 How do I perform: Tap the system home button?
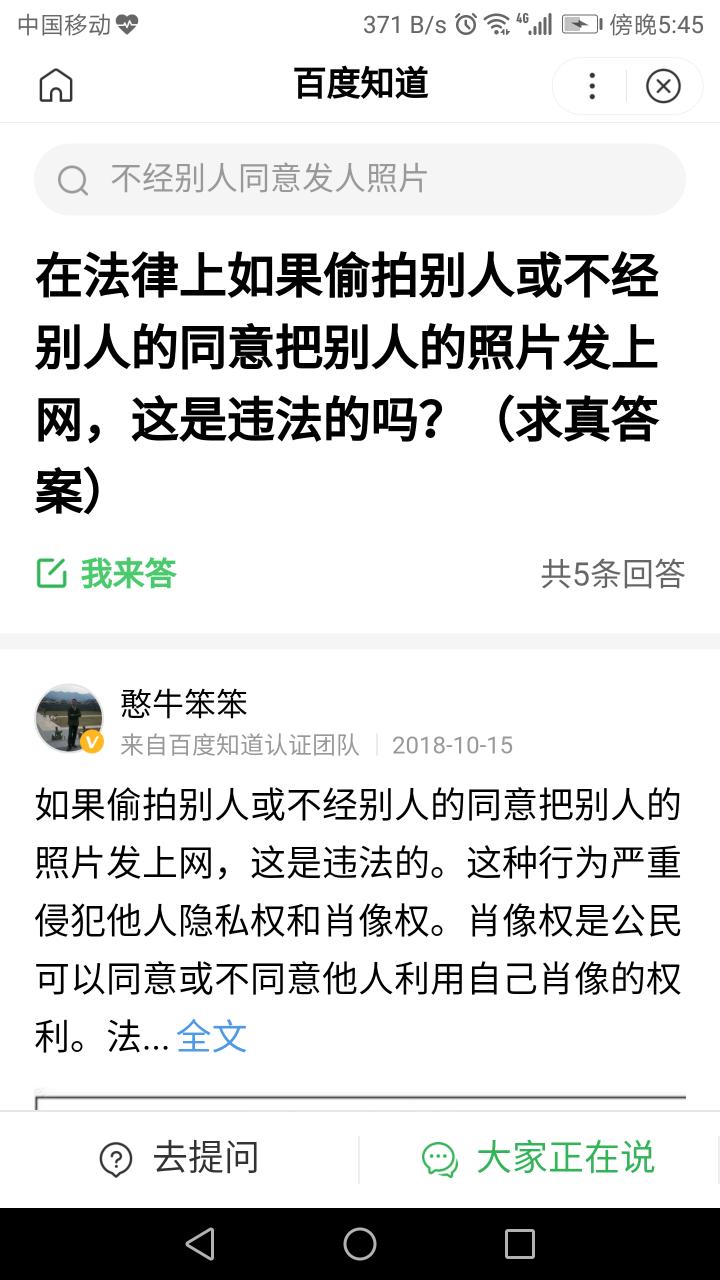pyautogui.click(x=360, y=1244)
